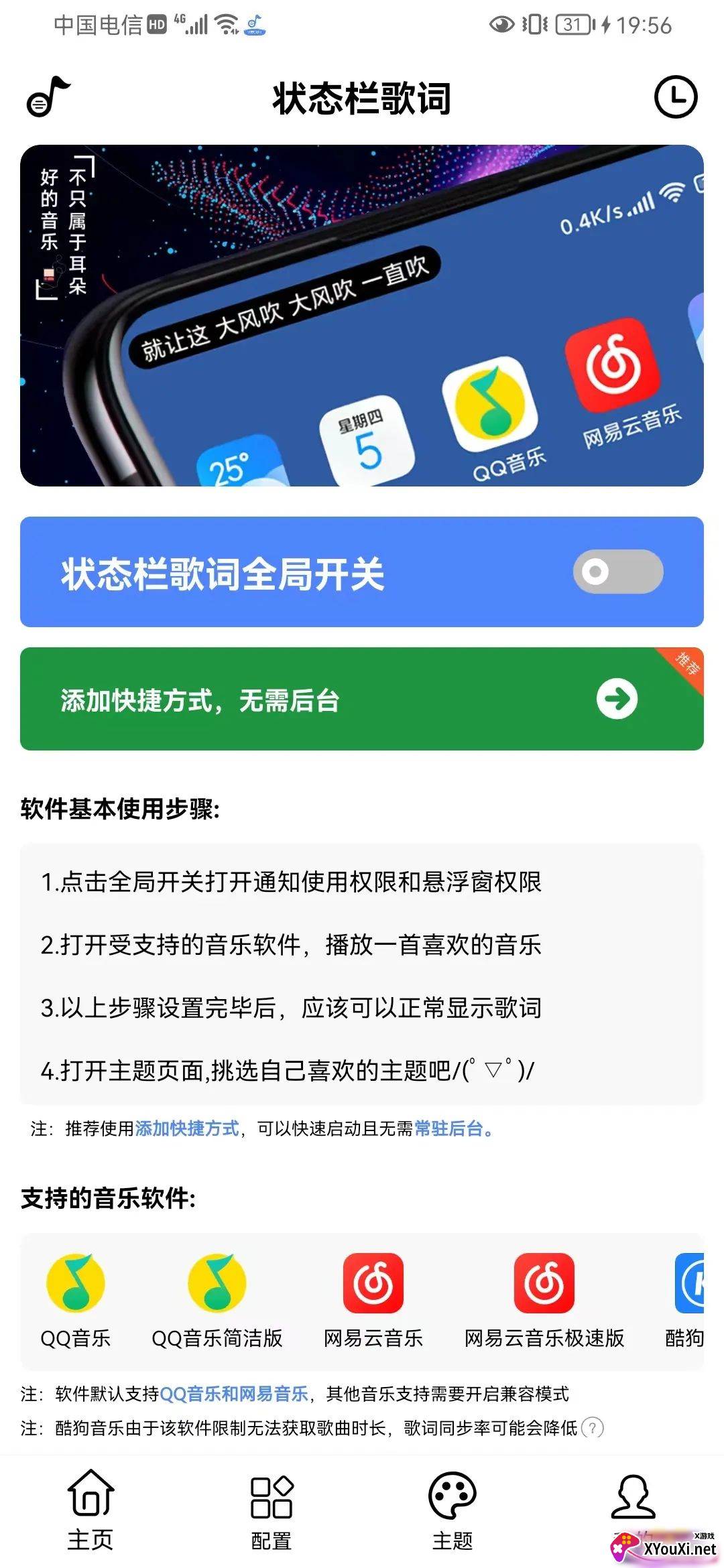Image resolution: width=724 pixels, height=1568 pixels.
Task: Toggle the 状态栏歌词全局开关 switch
Action: tap(617, 572)
